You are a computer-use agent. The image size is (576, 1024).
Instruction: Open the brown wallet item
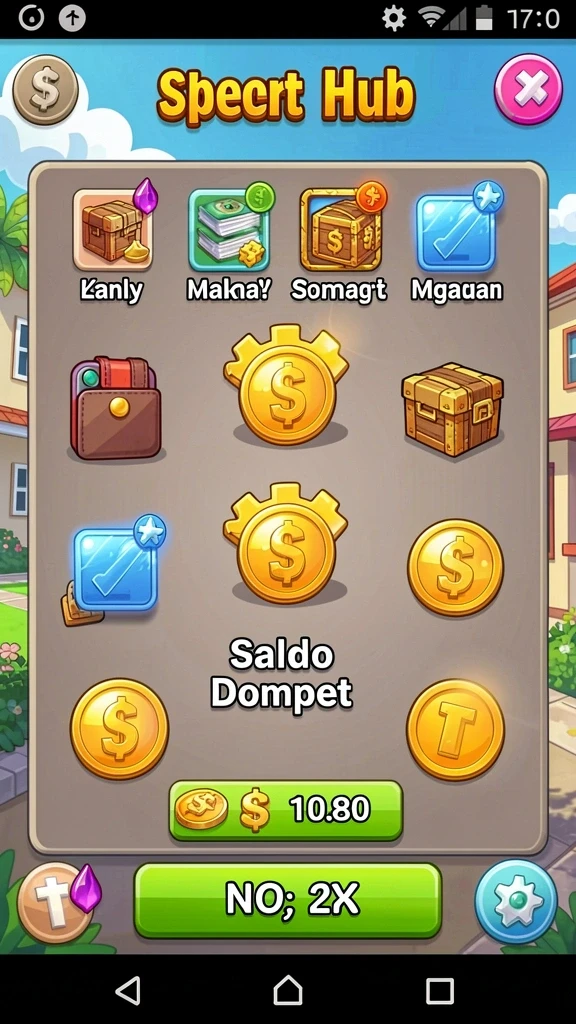[x=116, y=407]
